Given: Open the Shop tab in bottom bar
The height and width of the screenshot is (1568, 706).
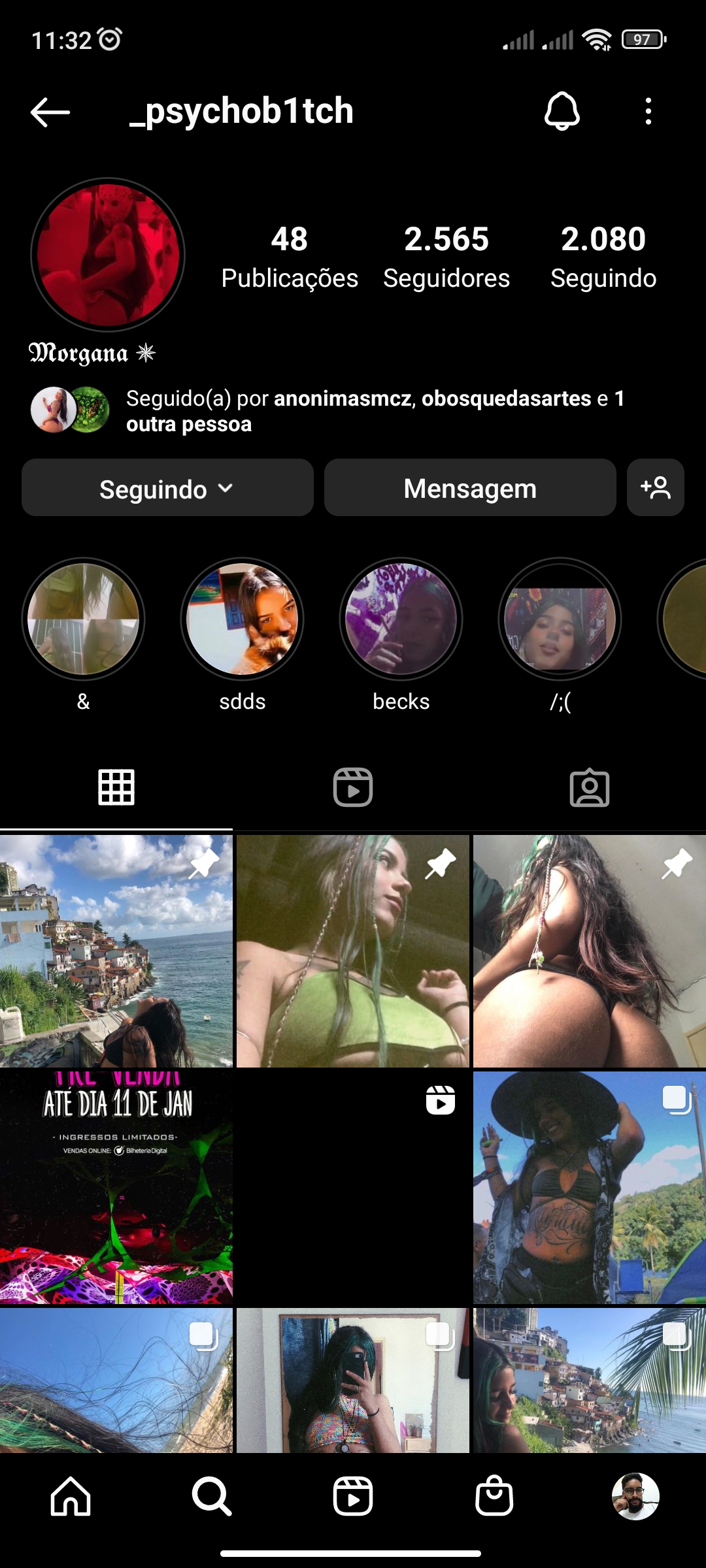Looking at the screenshot, I should coord(494,1496).
